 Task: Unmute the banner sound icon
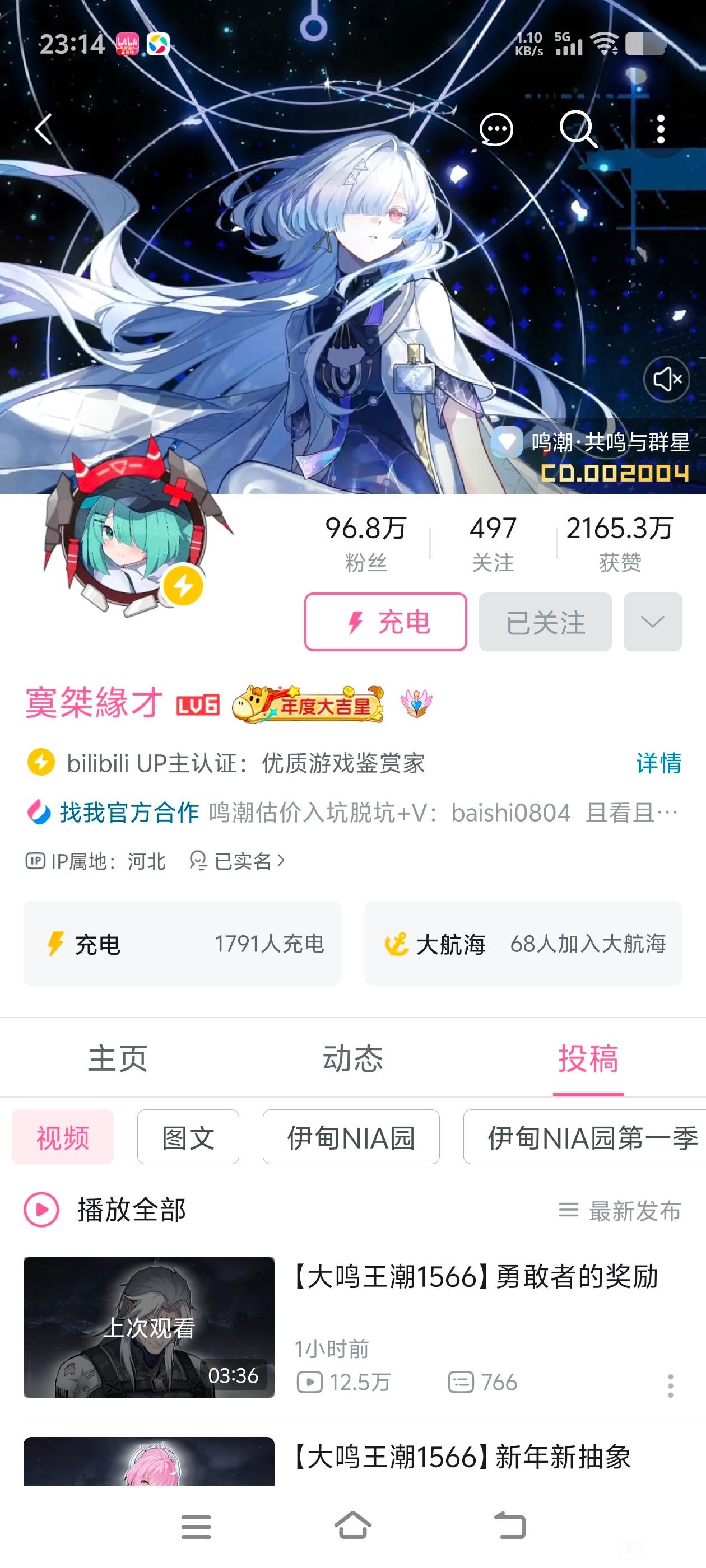(x=666, y=379)
